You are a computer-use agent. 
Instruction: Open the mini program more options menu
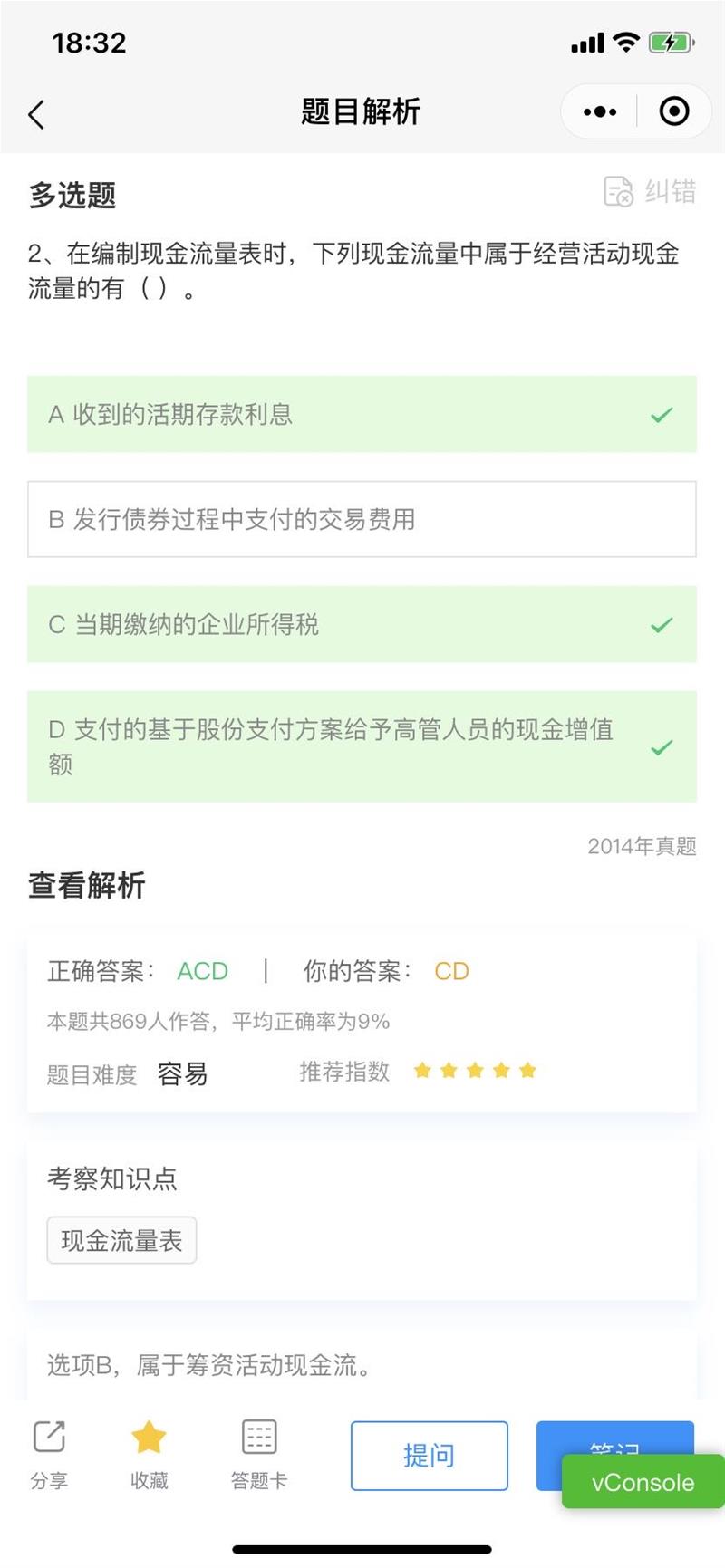pos(600,112)
